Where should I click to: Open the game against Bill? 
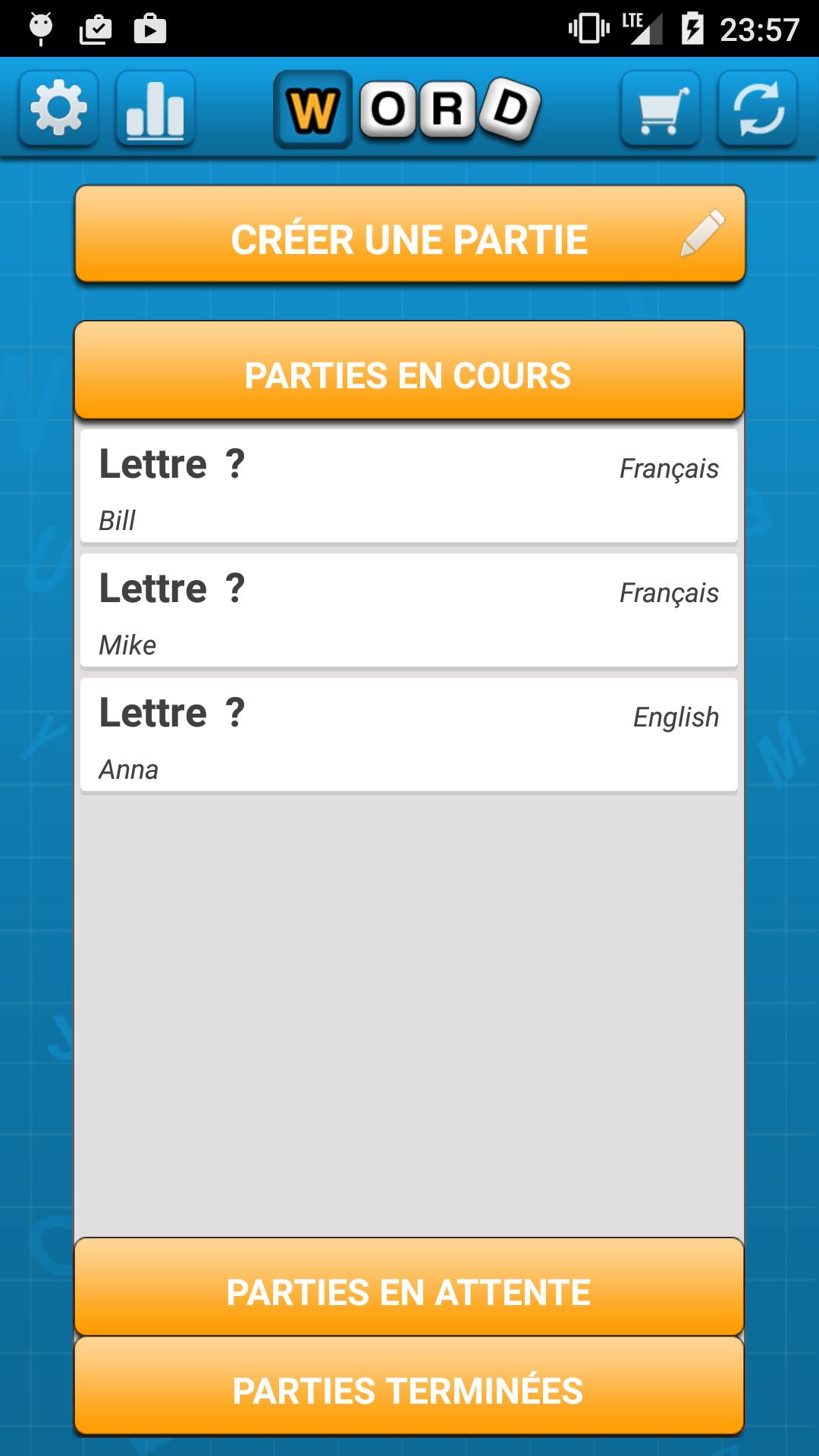pyautogui.click(x=409, y=485)
